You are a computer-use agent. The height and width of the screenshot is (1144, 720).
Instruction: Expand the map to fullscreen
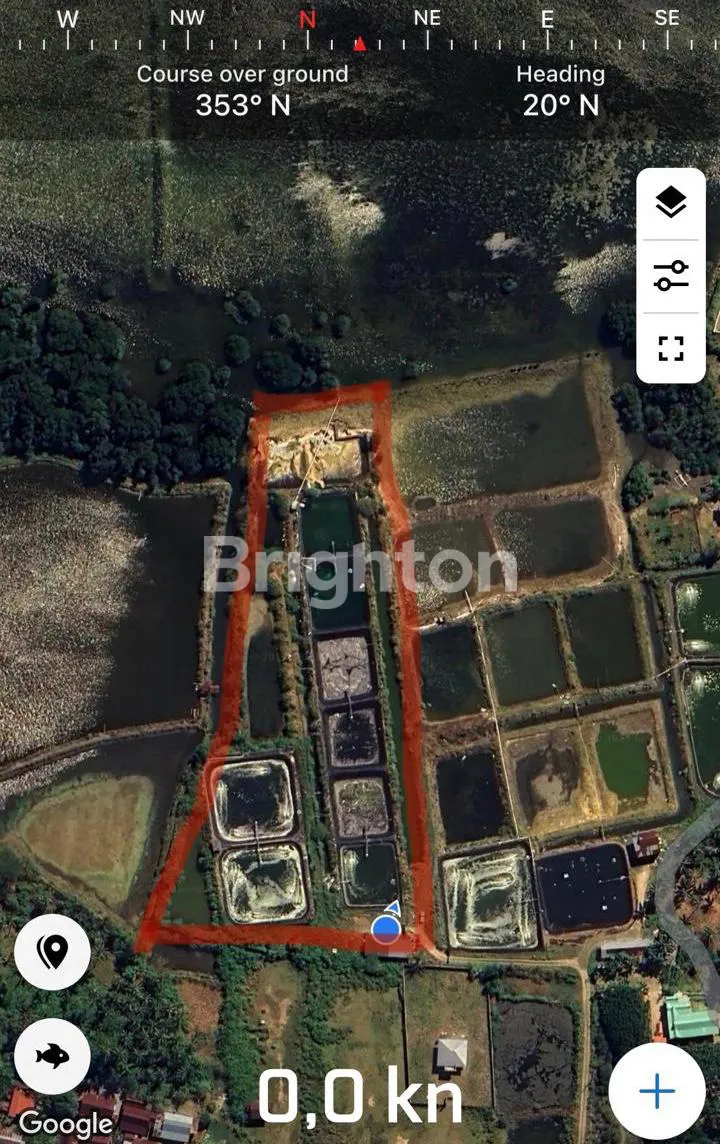point(671,348)
